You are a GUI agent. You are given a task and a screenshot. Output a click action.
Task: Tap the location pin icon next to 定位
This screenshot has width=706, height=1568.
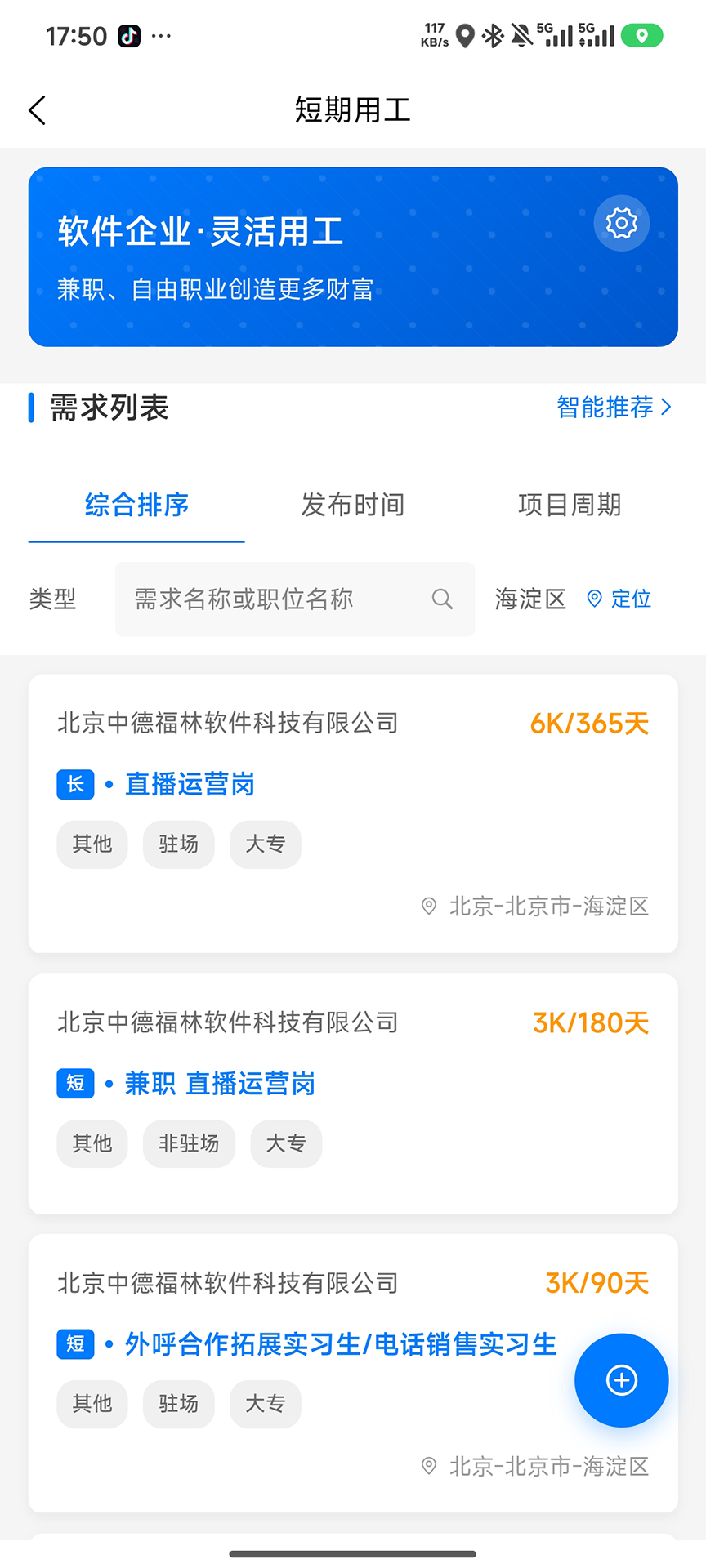[594, 599]
